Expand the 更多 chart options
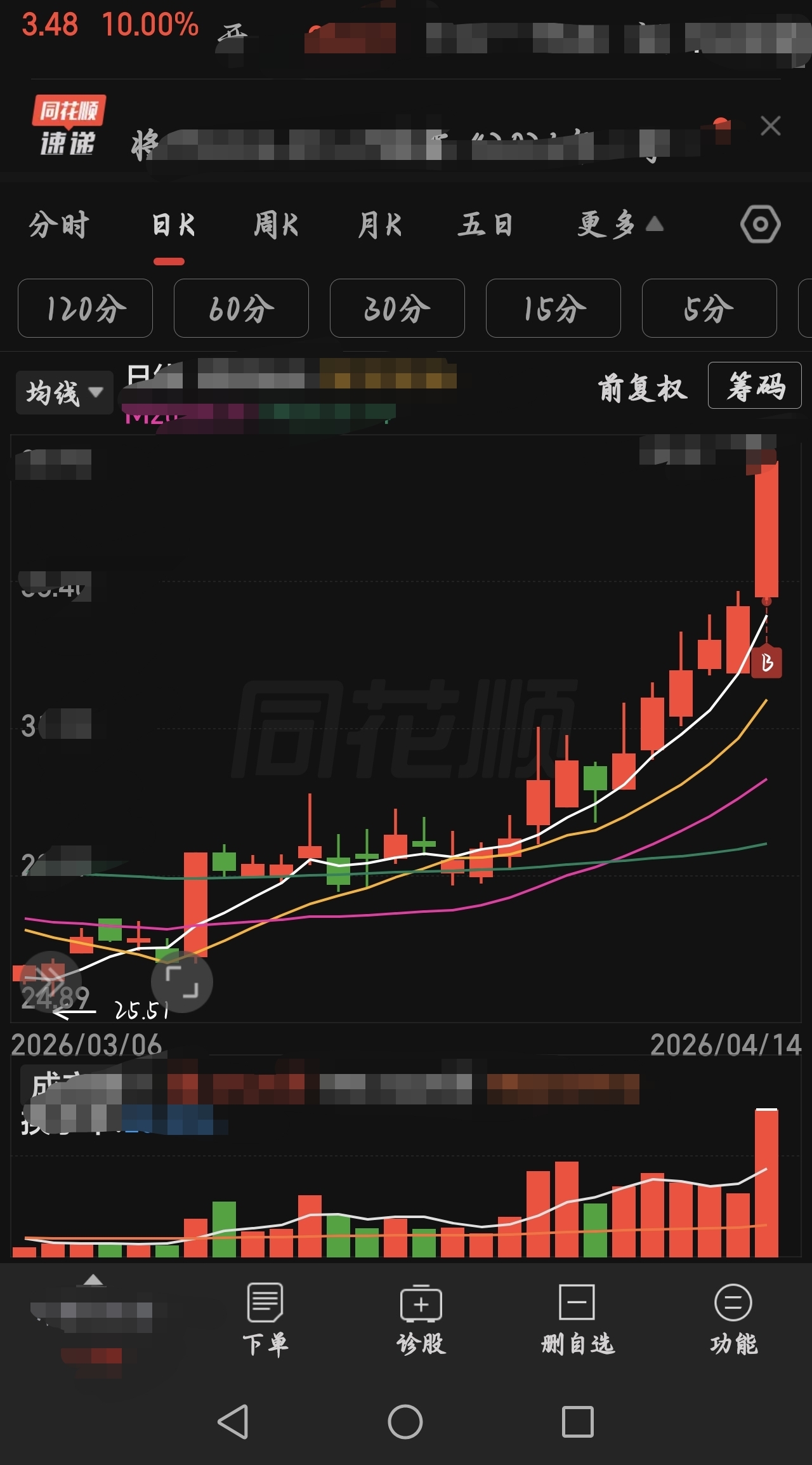 tap(620, 225)
